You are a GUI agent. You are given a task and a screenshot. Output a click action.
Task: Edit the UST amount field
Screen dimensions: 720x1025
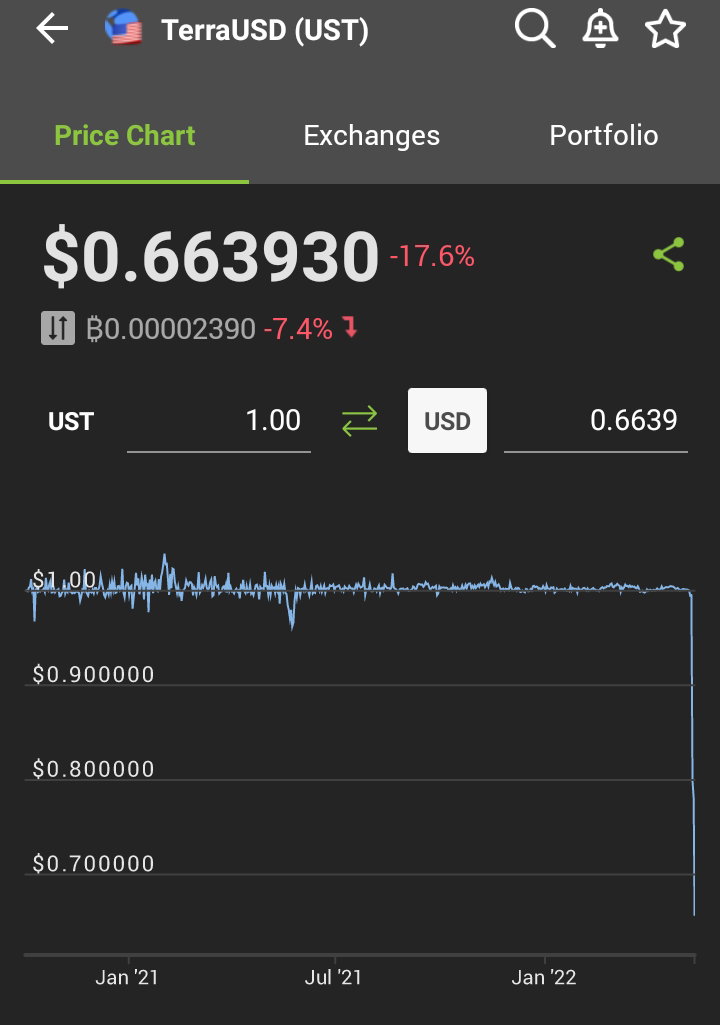tap(218, 421)
